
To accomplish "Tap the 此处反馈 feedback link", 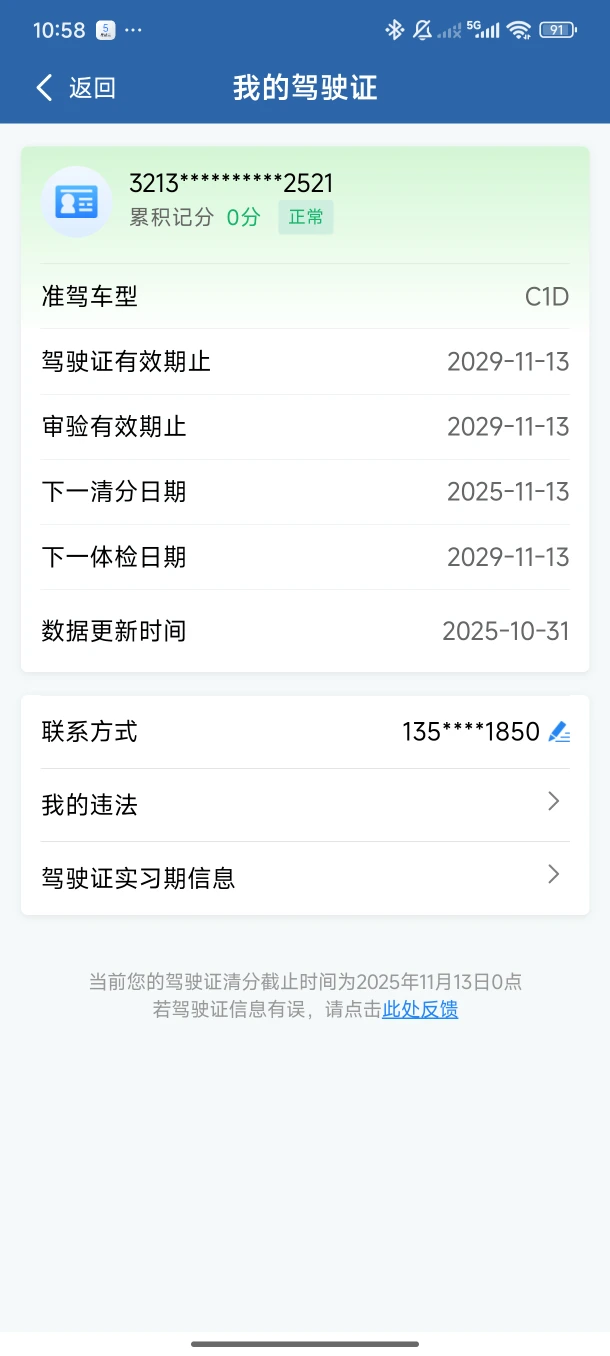I will 420,1010.
